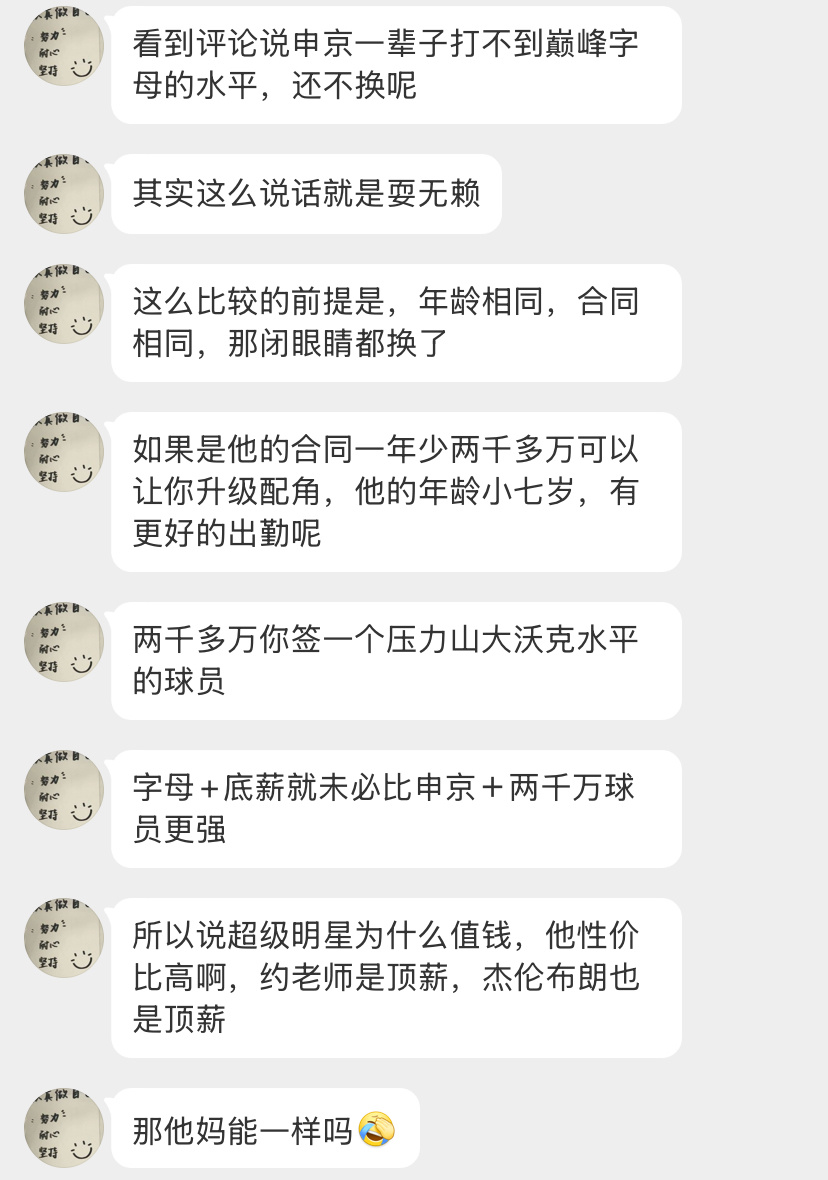Open the avatar beside the "耍无赖" message

pyautogui.click(x=63, y=195)
